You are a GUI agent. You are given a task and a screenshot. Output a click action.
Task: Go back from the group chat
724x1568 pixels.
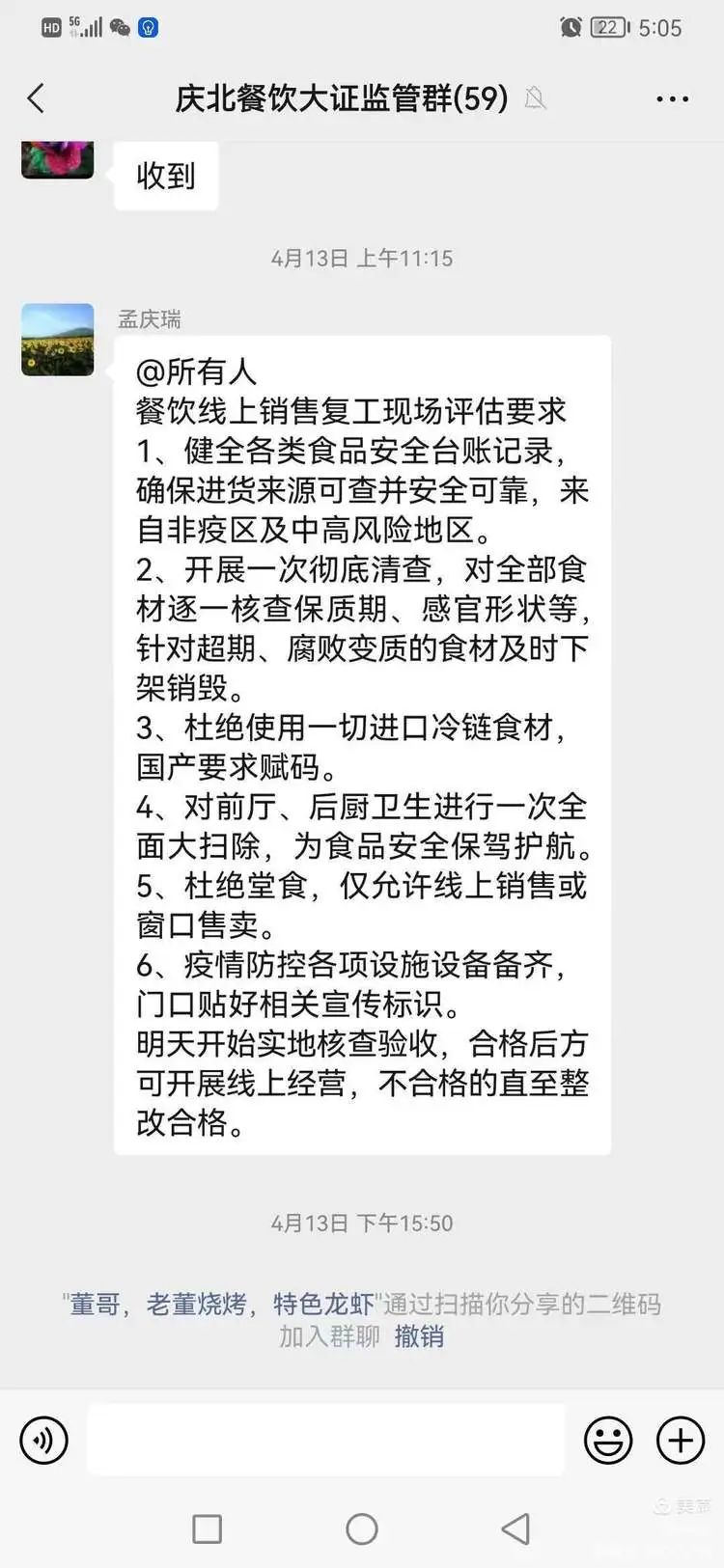point(36,98)
